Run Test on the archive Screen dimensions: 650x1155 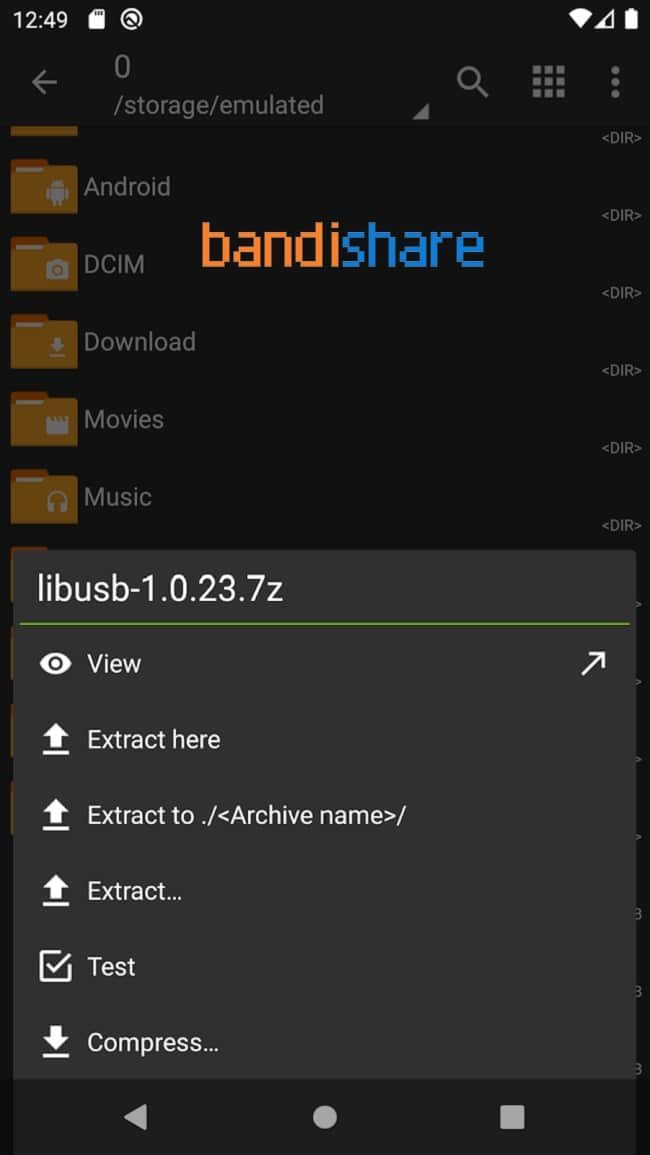point(111,967)
